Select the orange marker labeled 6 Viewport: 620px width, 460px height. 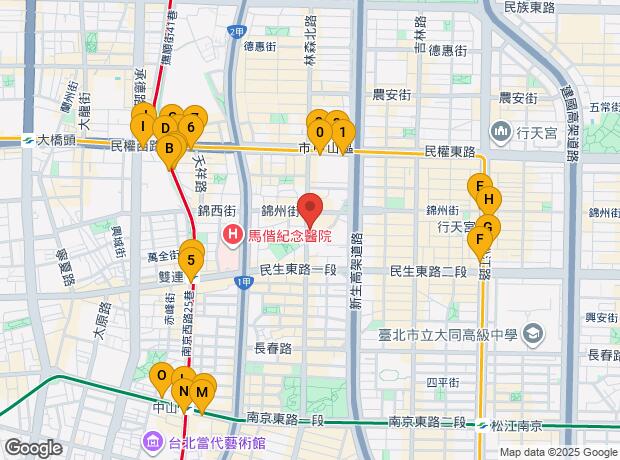190,127
